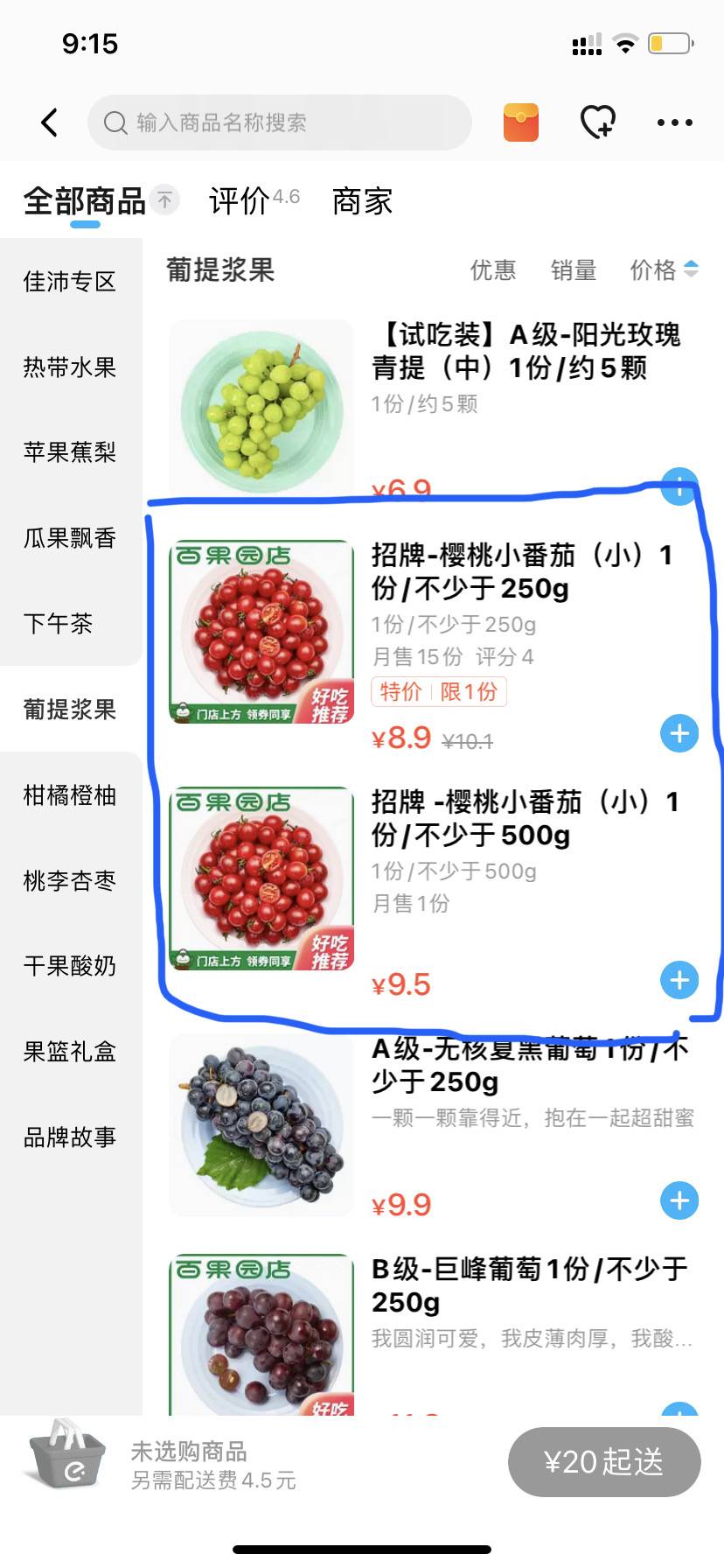
Task: Select the 苹果蕉梨 category
Action: pyautogui.click(x=70, y=452)
